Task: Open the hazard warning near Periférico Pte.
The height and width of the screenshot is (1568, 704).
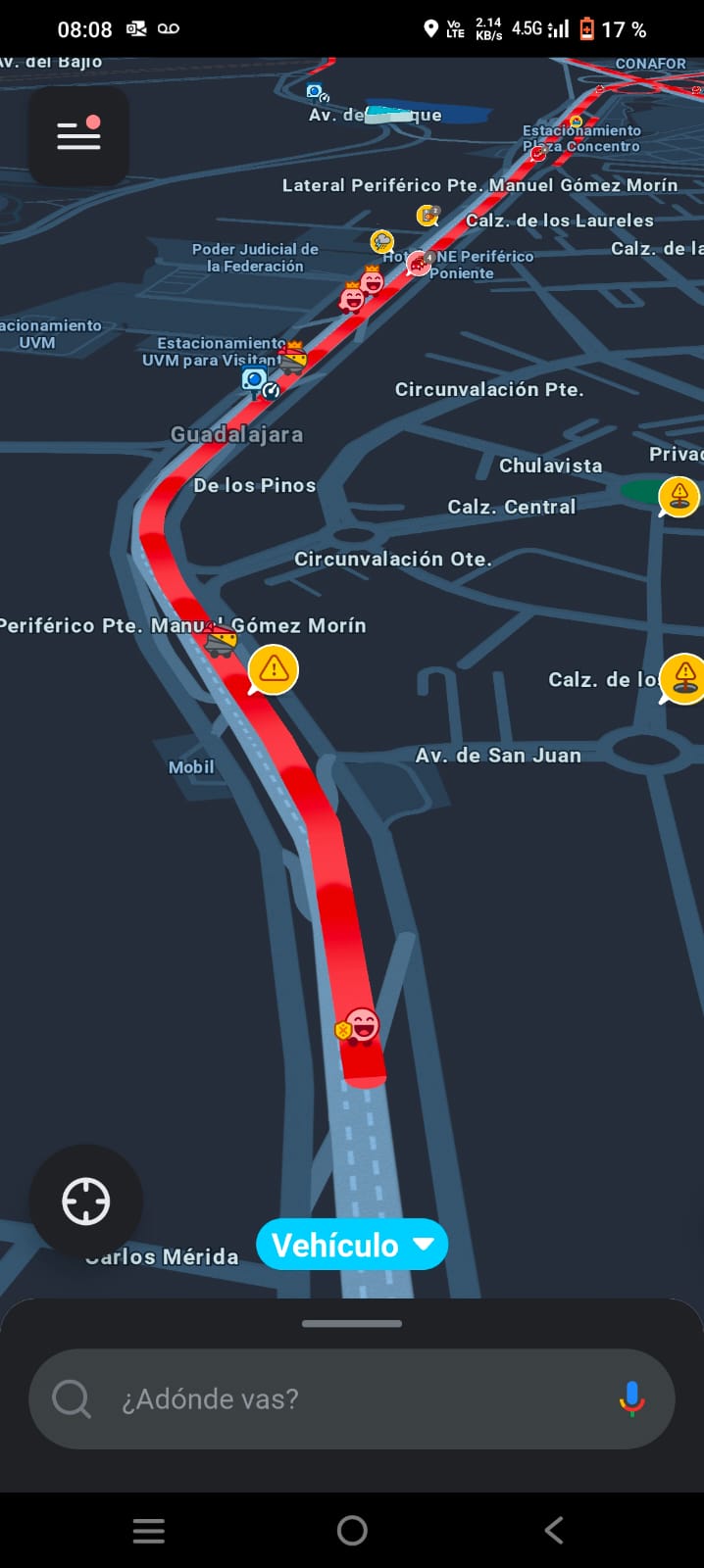Action: (273, 670)
